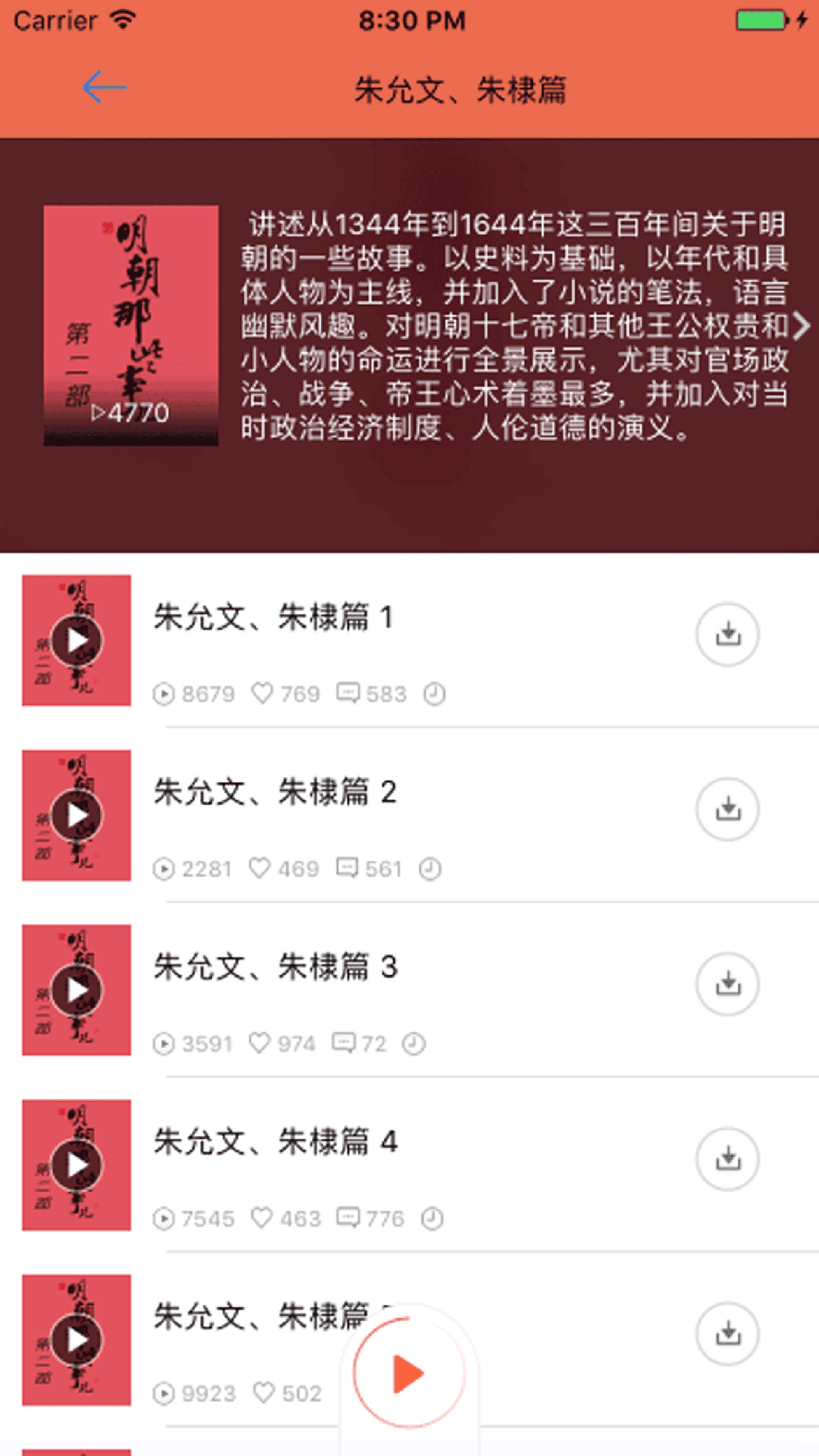Expand the album description chevron

801,326
